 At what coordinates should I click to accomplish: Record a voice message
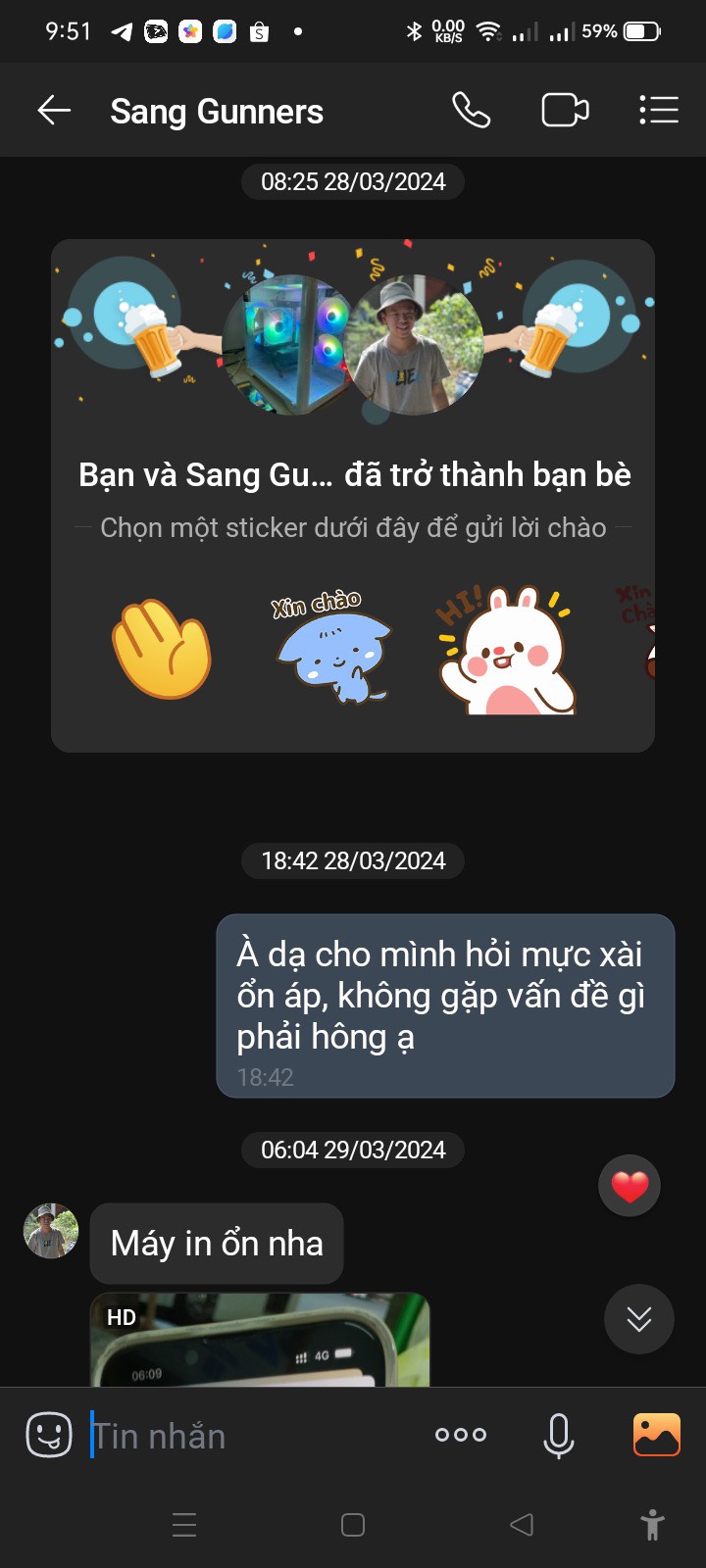point(559,1436)
